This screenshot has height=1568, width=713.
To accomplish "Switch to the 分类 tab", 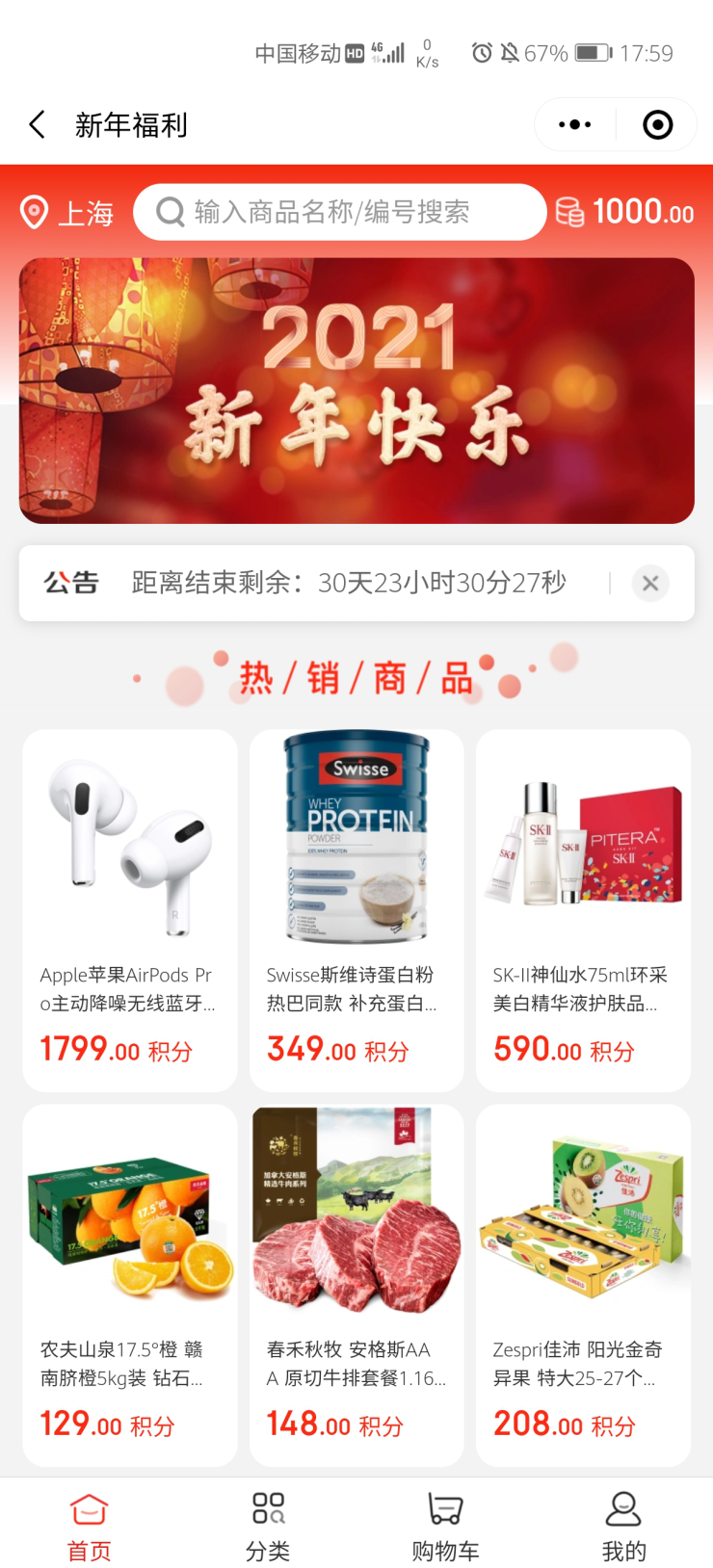I will (x=268, y=1527).
